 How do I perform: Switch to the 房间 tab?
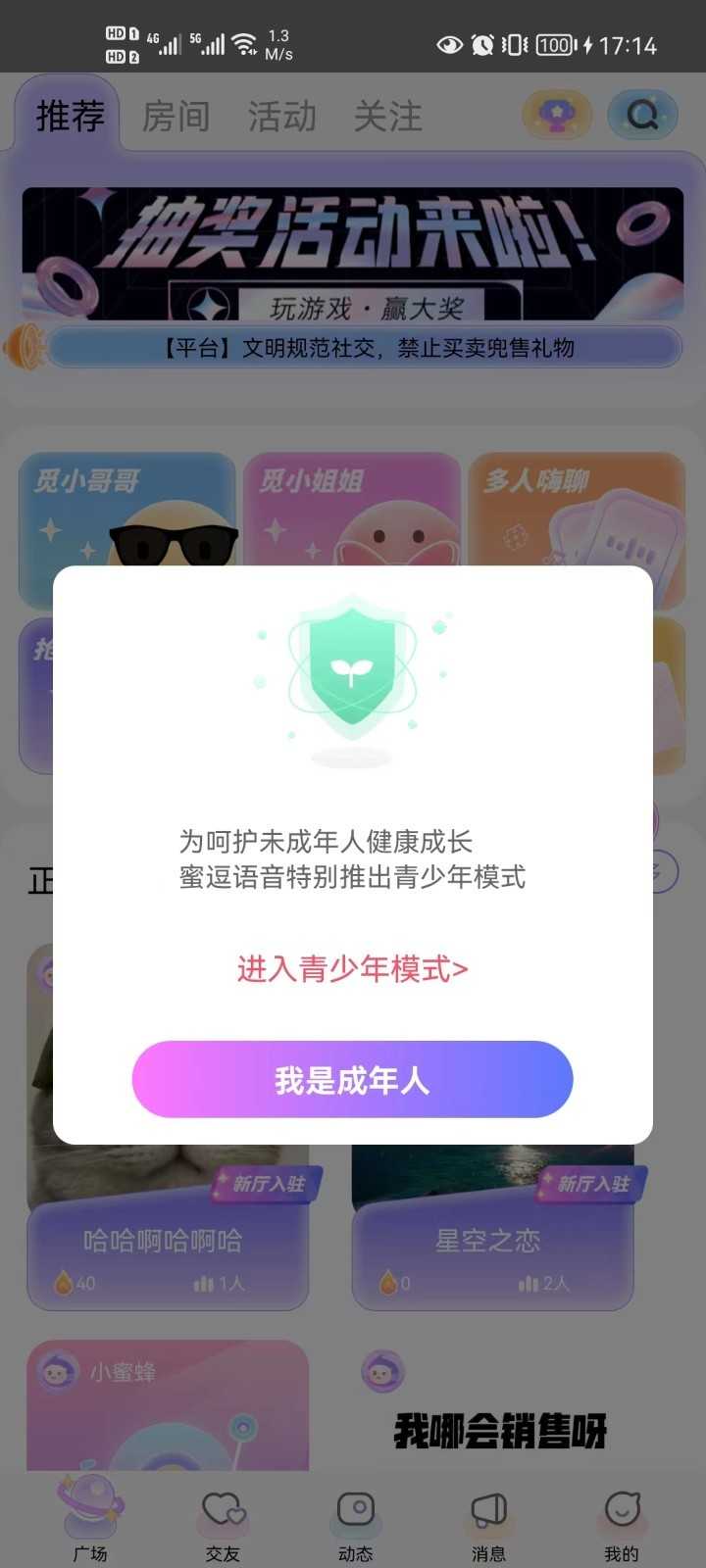click(x=177, y=116)
